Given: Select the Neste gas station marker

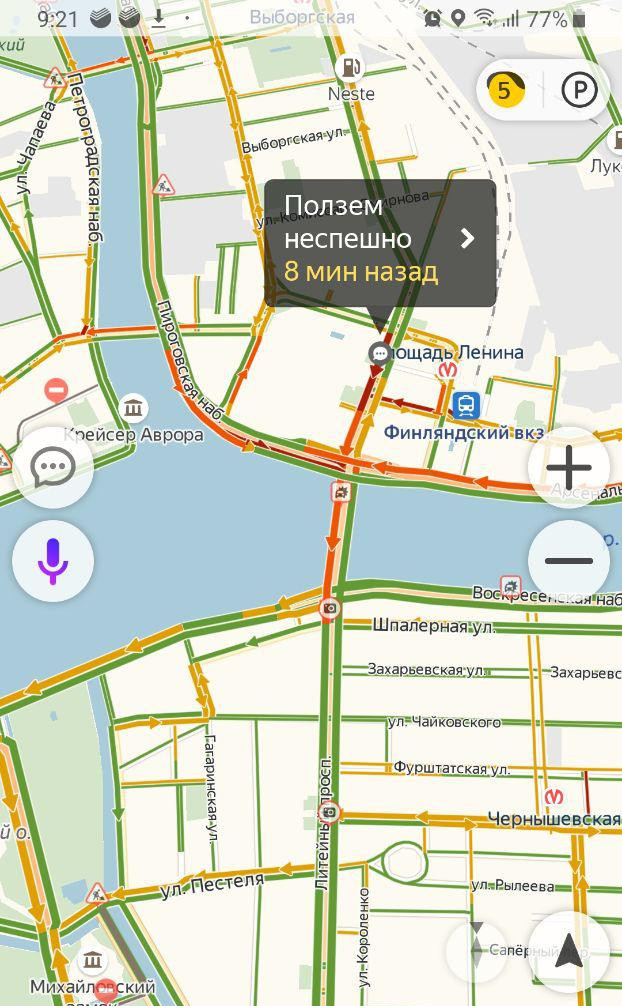Looking at the screenshot, I should tap(351, 68).
